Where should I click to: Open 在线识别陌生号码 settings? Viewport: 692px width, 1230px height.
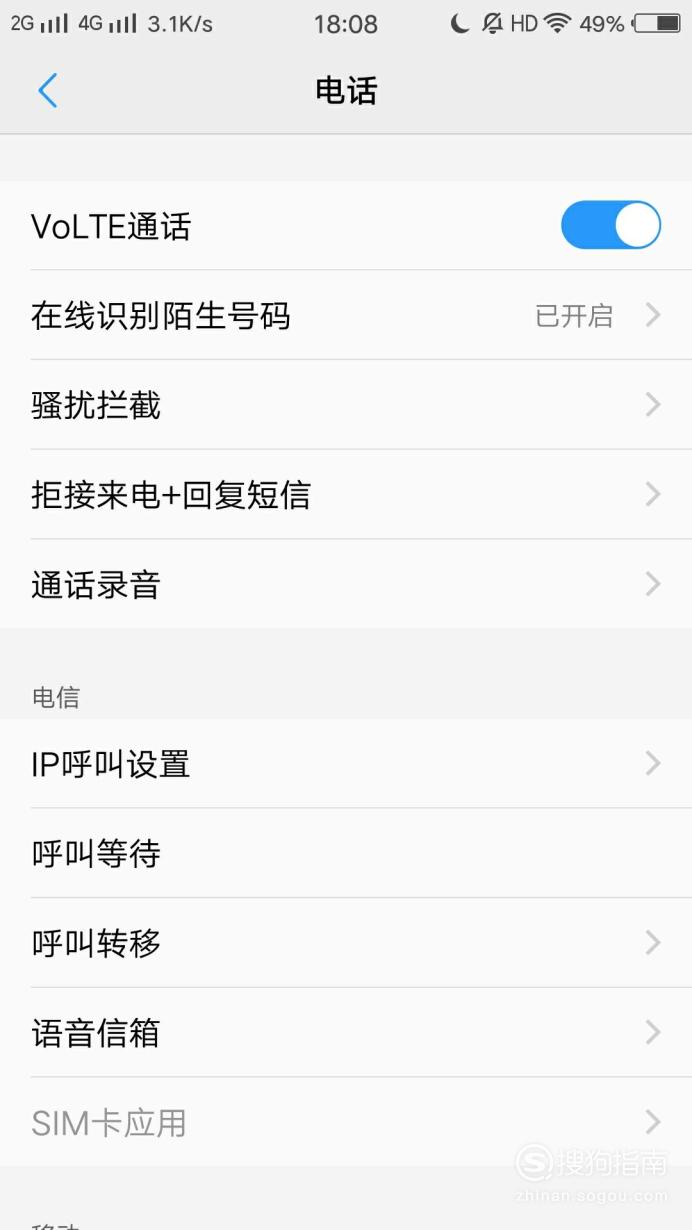coord(346,315)
